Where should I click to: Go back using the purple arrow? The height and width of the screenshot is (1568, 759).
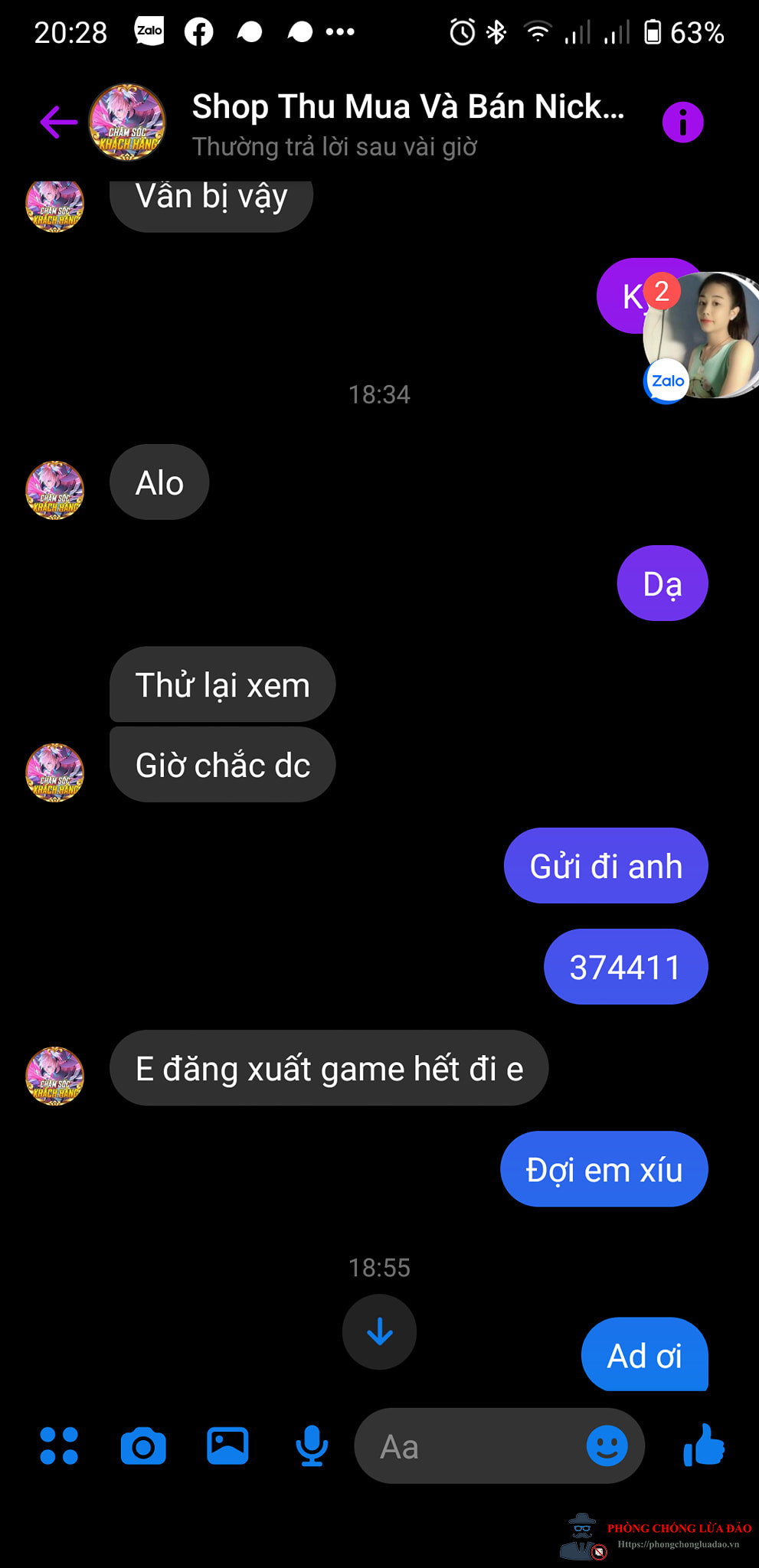click(x=58, y=122)
